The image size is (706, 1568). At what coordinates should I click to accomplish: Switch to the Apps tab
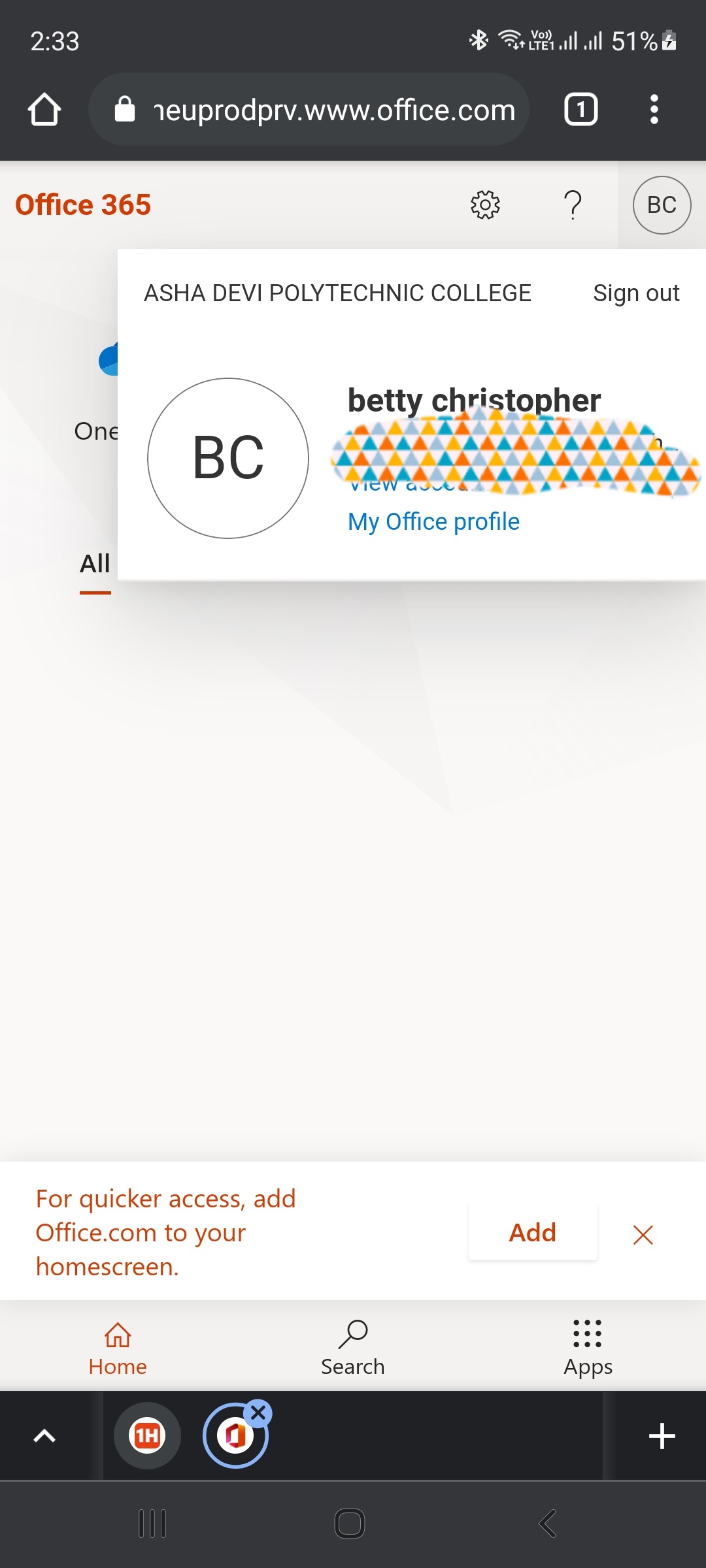588,1347
